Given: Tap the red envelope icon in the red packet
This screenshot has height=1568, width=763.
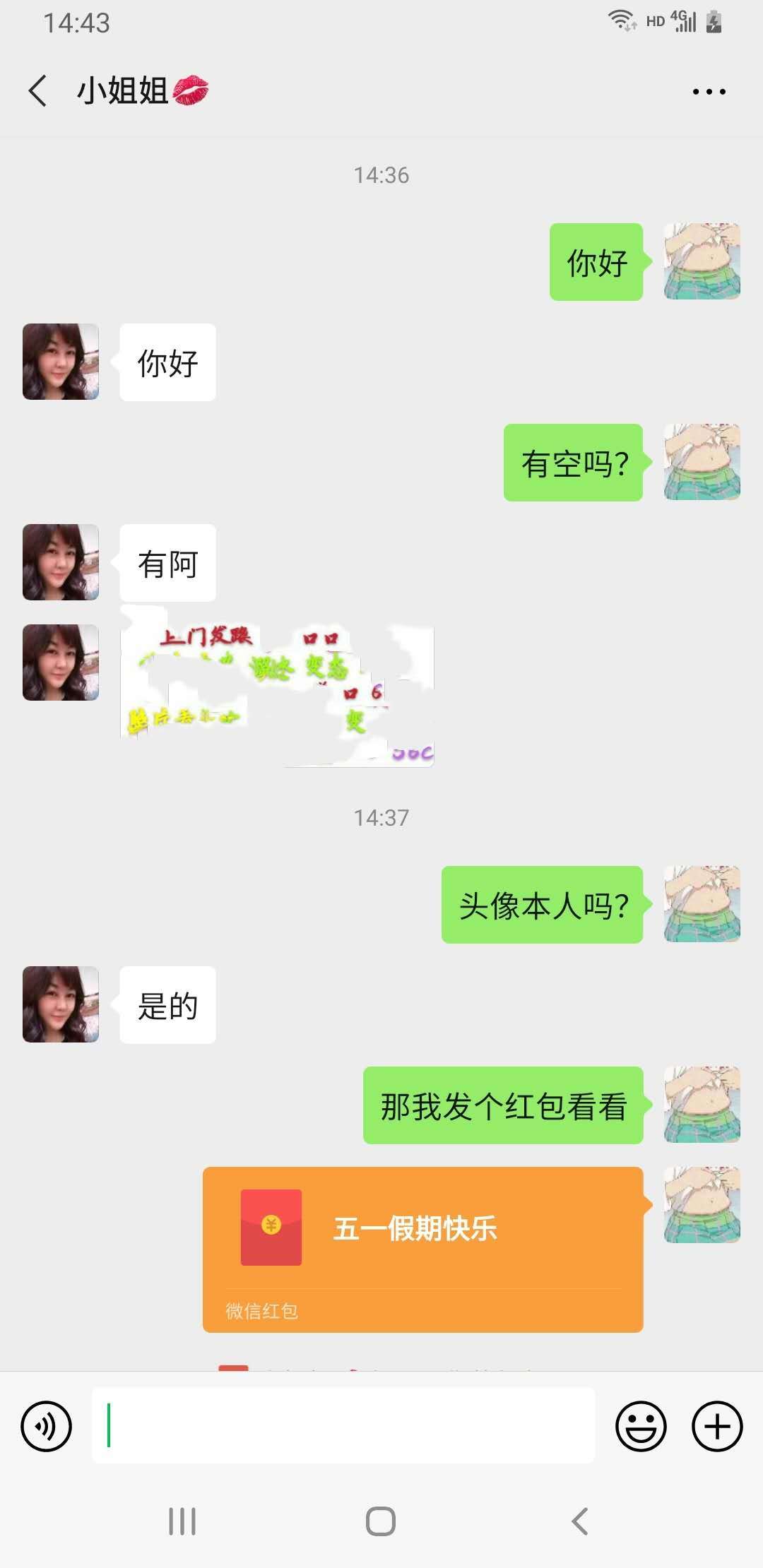Looking at the screenshot, I should 272,1229.
